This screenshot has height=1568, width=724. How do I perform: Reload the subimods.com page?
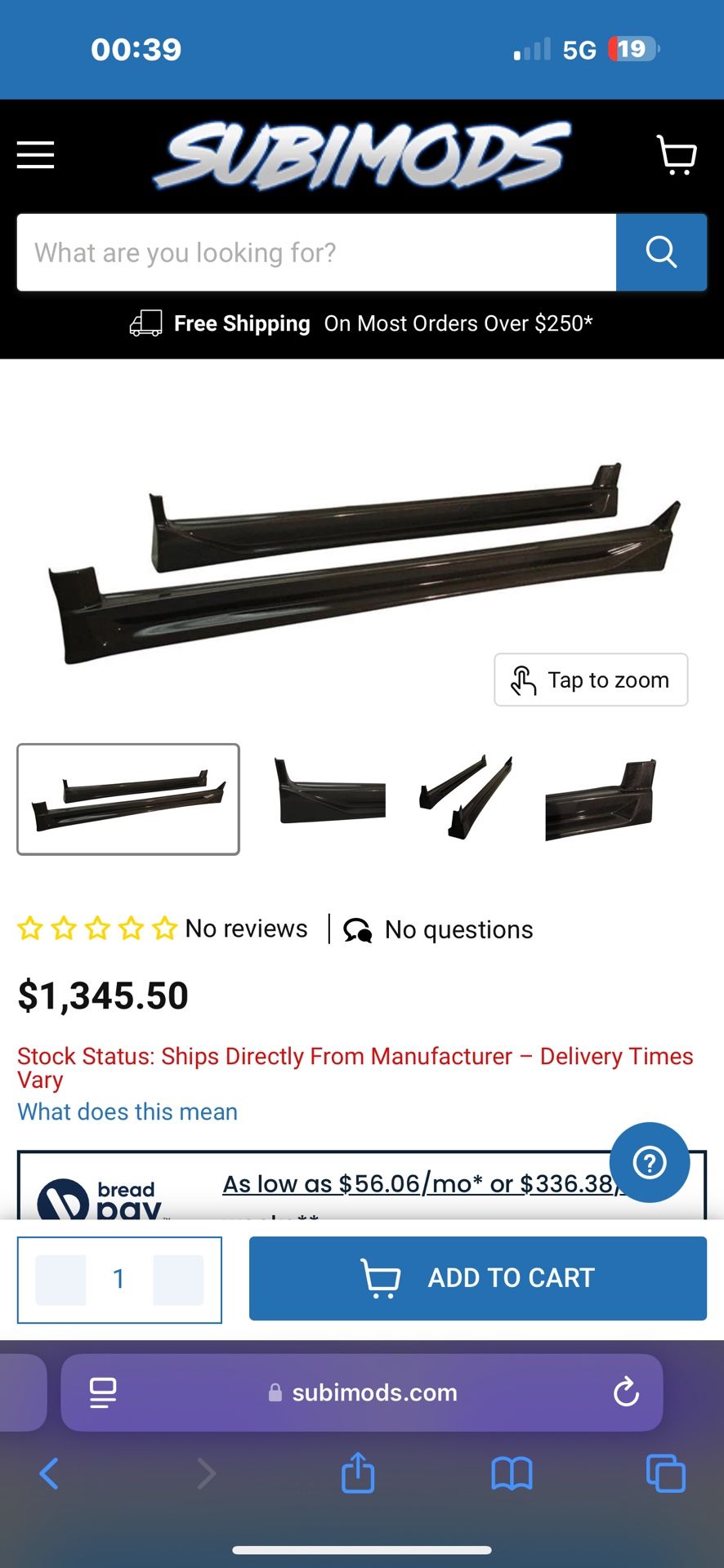coord(626,1392)
